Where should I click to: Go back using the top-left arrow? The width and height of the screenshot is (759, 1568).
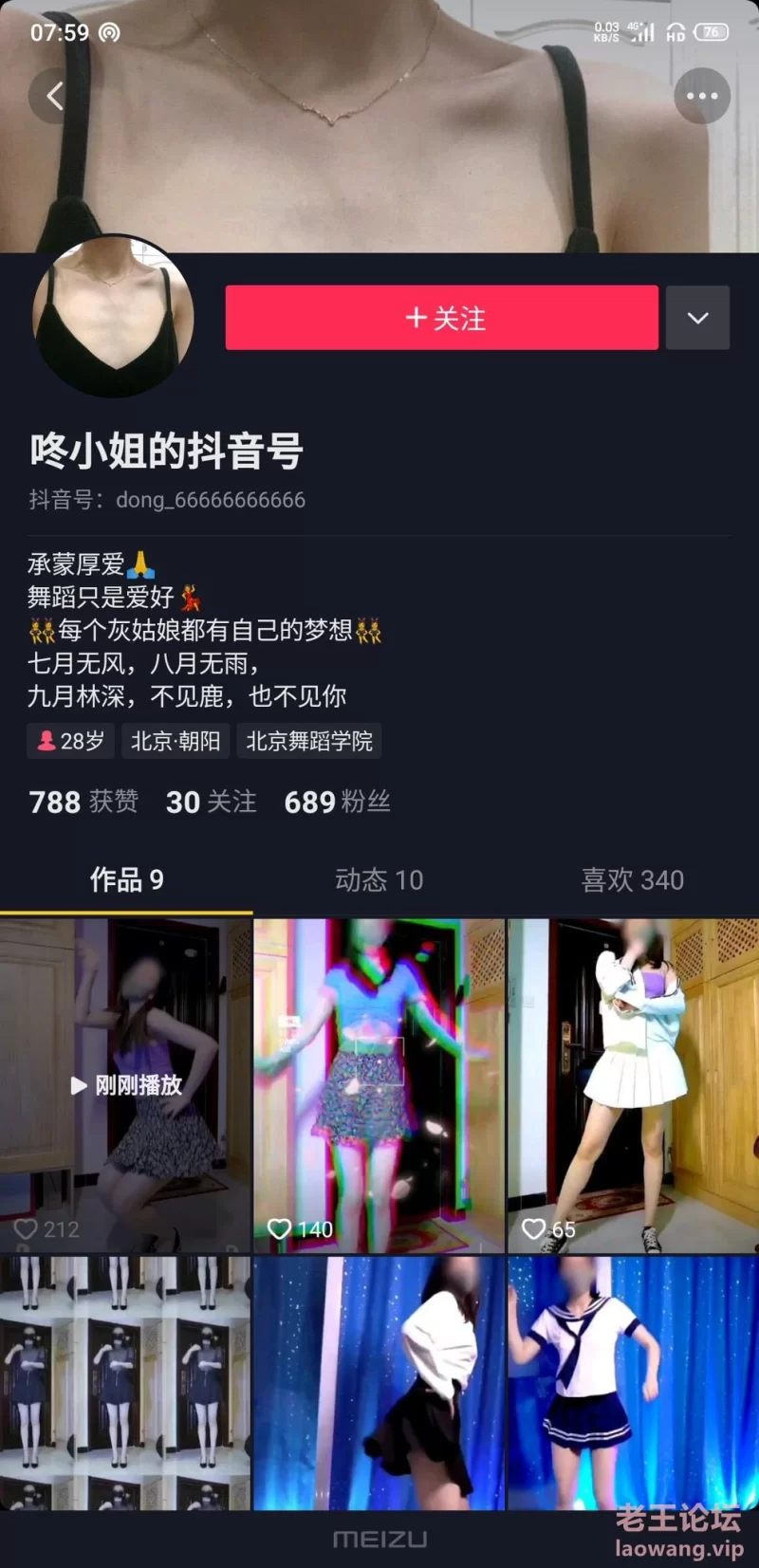click(x=54, y=96)
